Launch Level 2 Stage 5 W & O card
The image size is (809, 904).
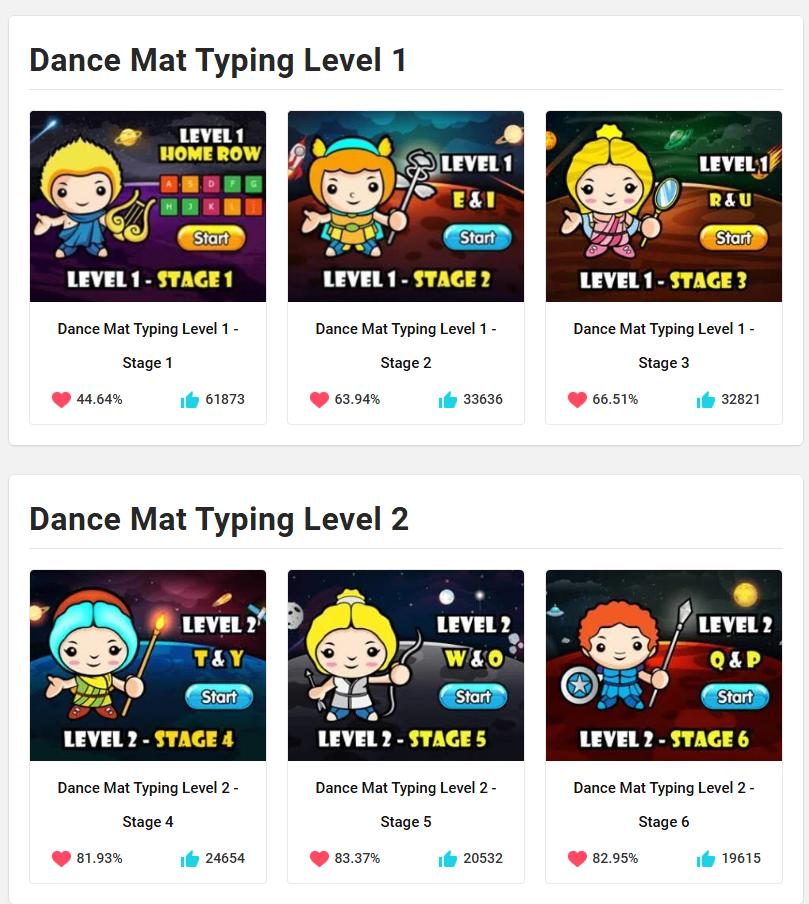(x=406, y=666)
